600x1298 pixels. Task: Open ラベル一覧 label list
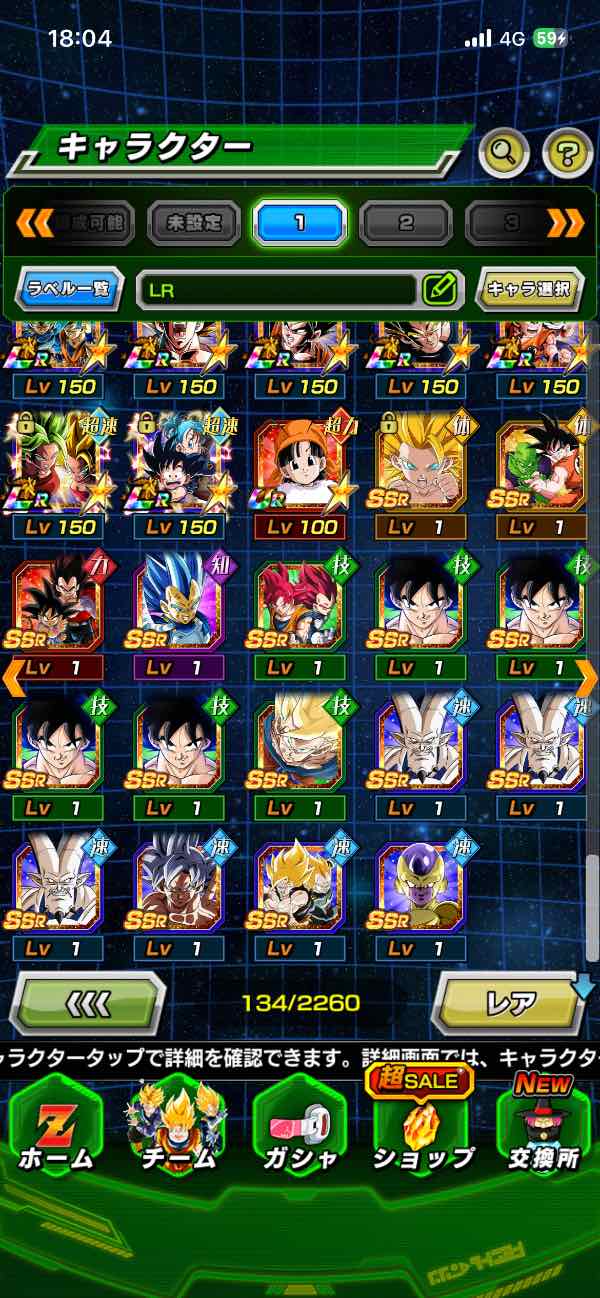click(x=70, y=290)
